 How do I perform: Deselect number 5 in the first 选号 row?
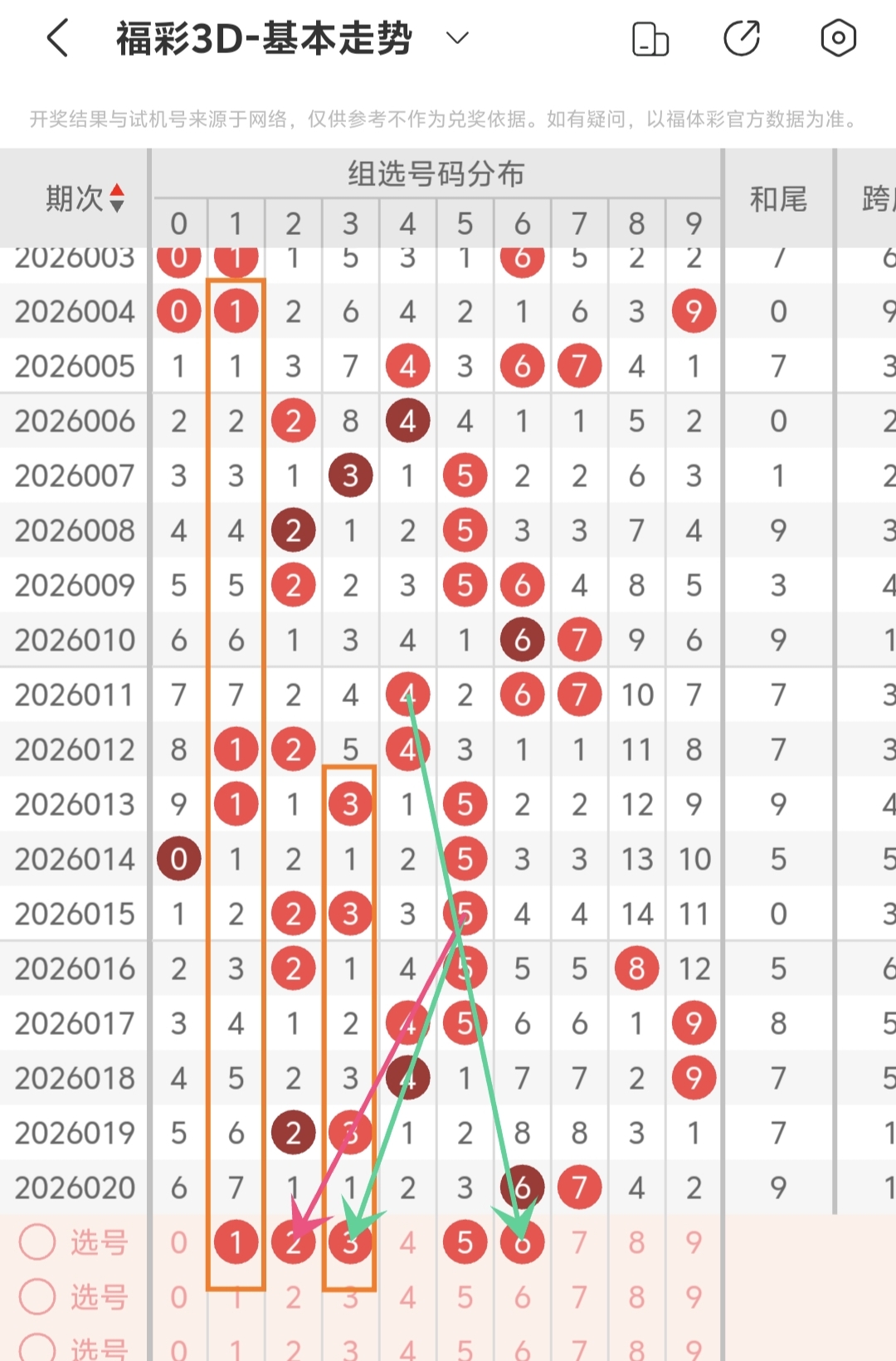465,1242
